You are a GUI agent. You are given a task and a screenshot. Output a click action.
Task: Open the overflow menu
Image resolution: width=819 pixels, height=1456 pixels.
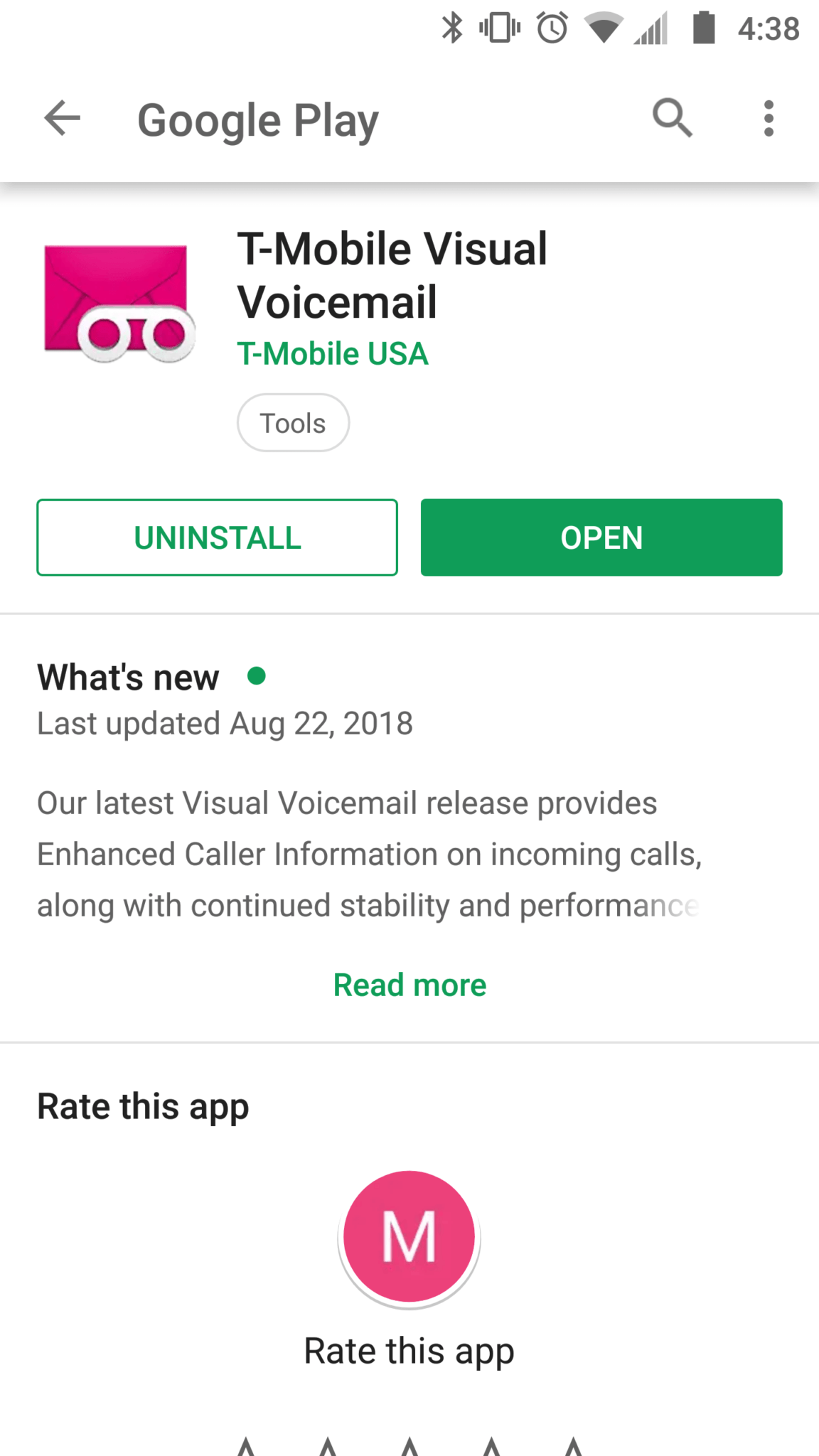point(769,118)
